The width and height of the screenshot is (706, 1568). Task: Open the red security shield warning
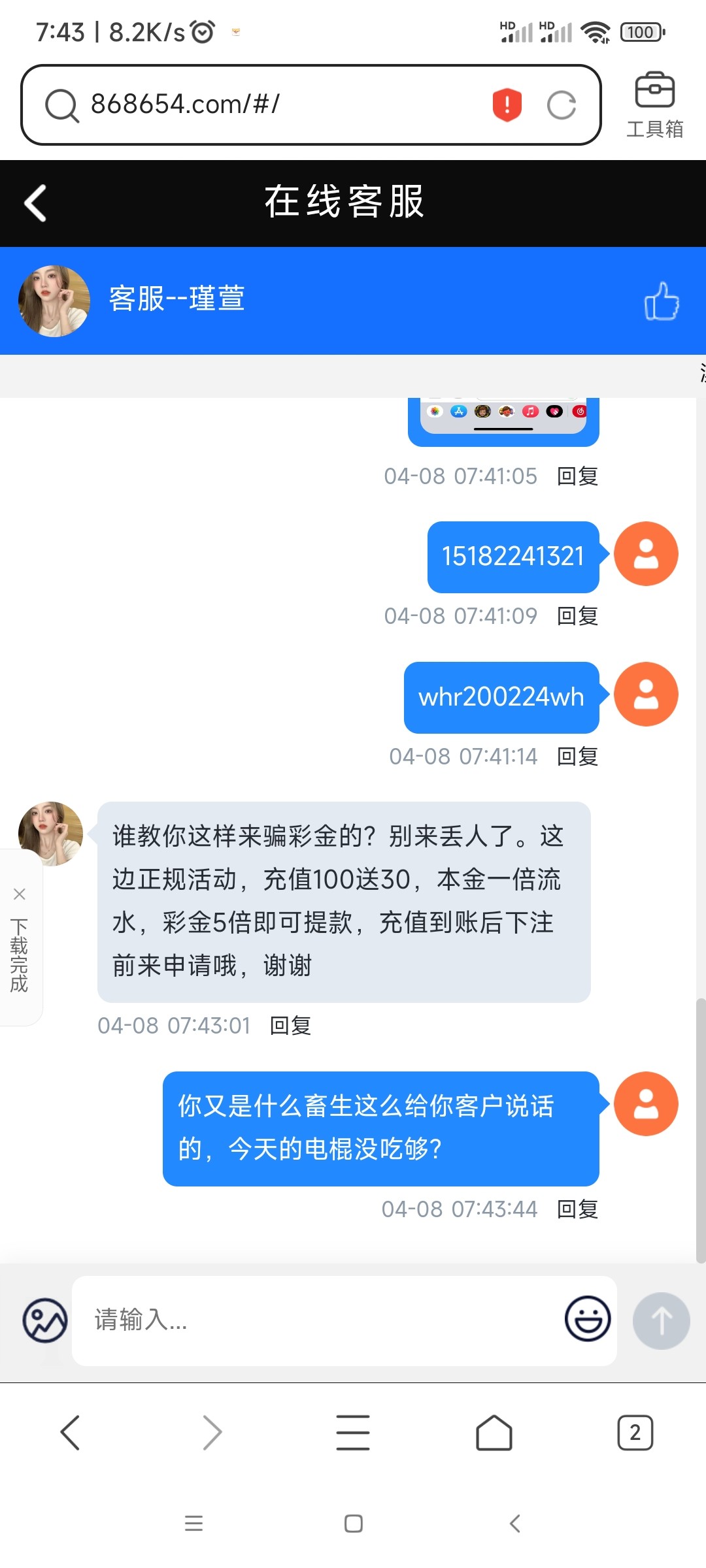(x=507, y=105)
